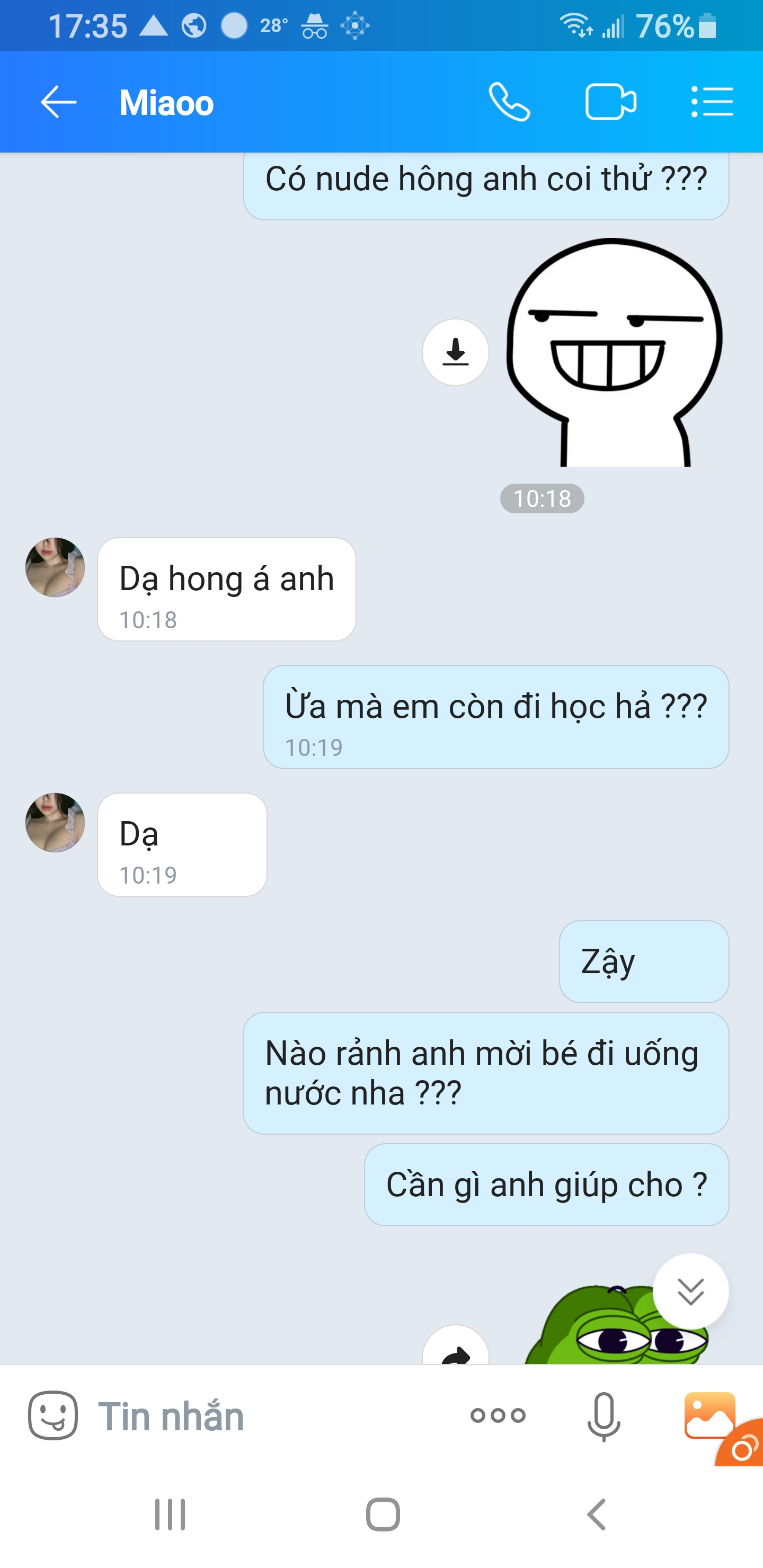The image size is (763, 1568).
Task: Open the chat options menu
Action: click(x=712, y=102)
